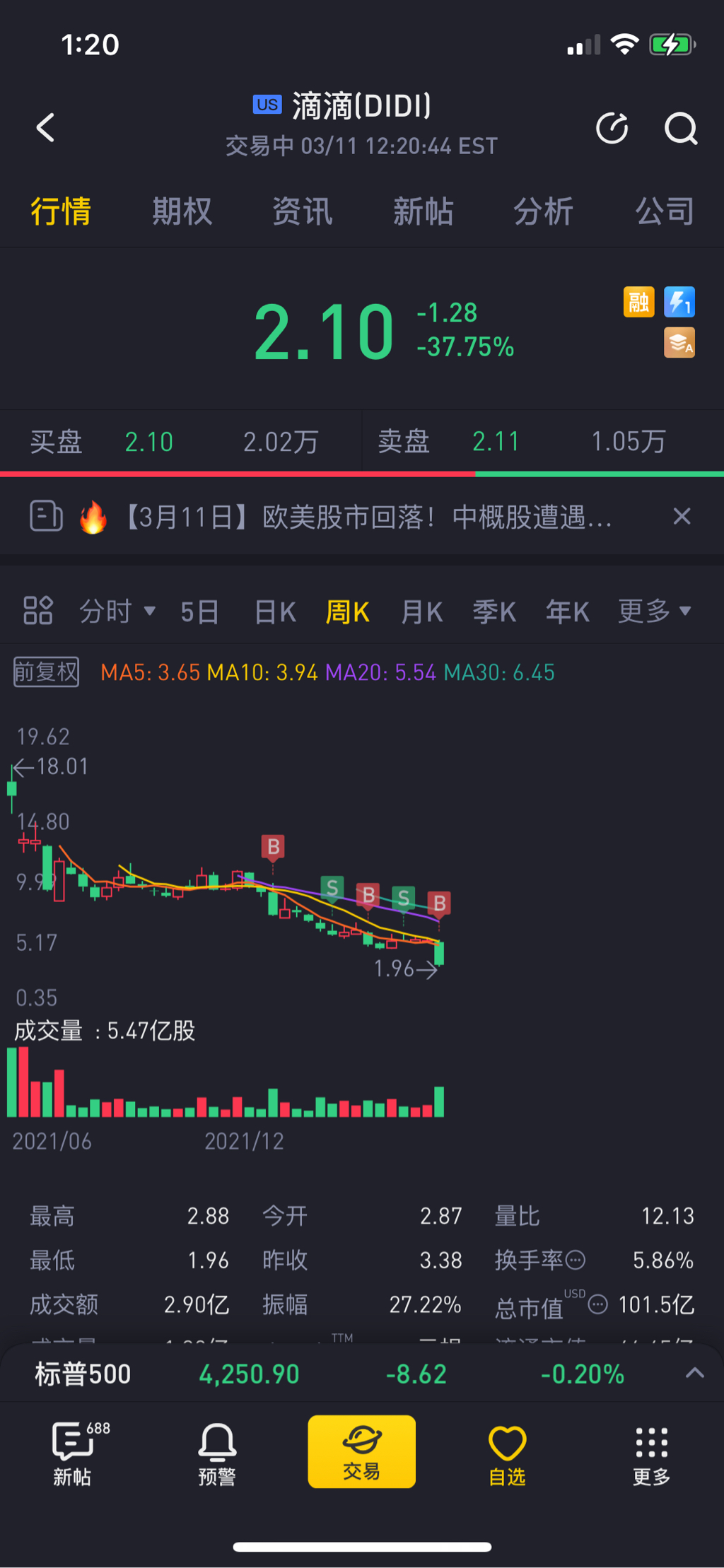Image resolution: width=724 pixels, height=1568 pixels.
Task: Open the 公司 tab
Action: (x=665, y=211)
